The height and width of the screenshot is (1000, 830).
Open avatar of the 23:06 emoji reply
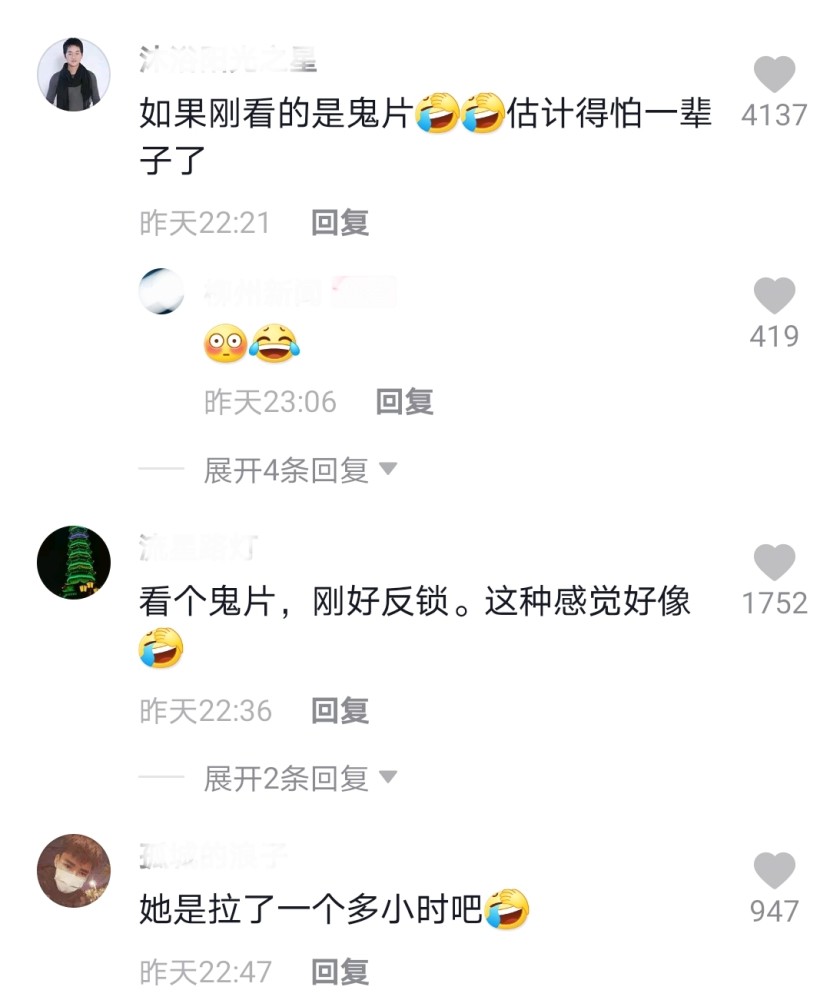tap(162, 292)
